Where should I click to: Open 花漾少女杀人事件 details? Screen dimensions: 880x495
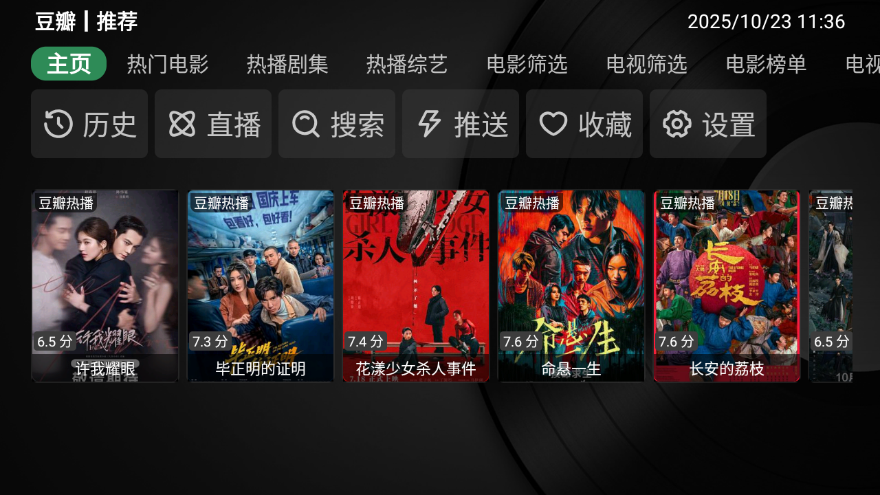416,286
